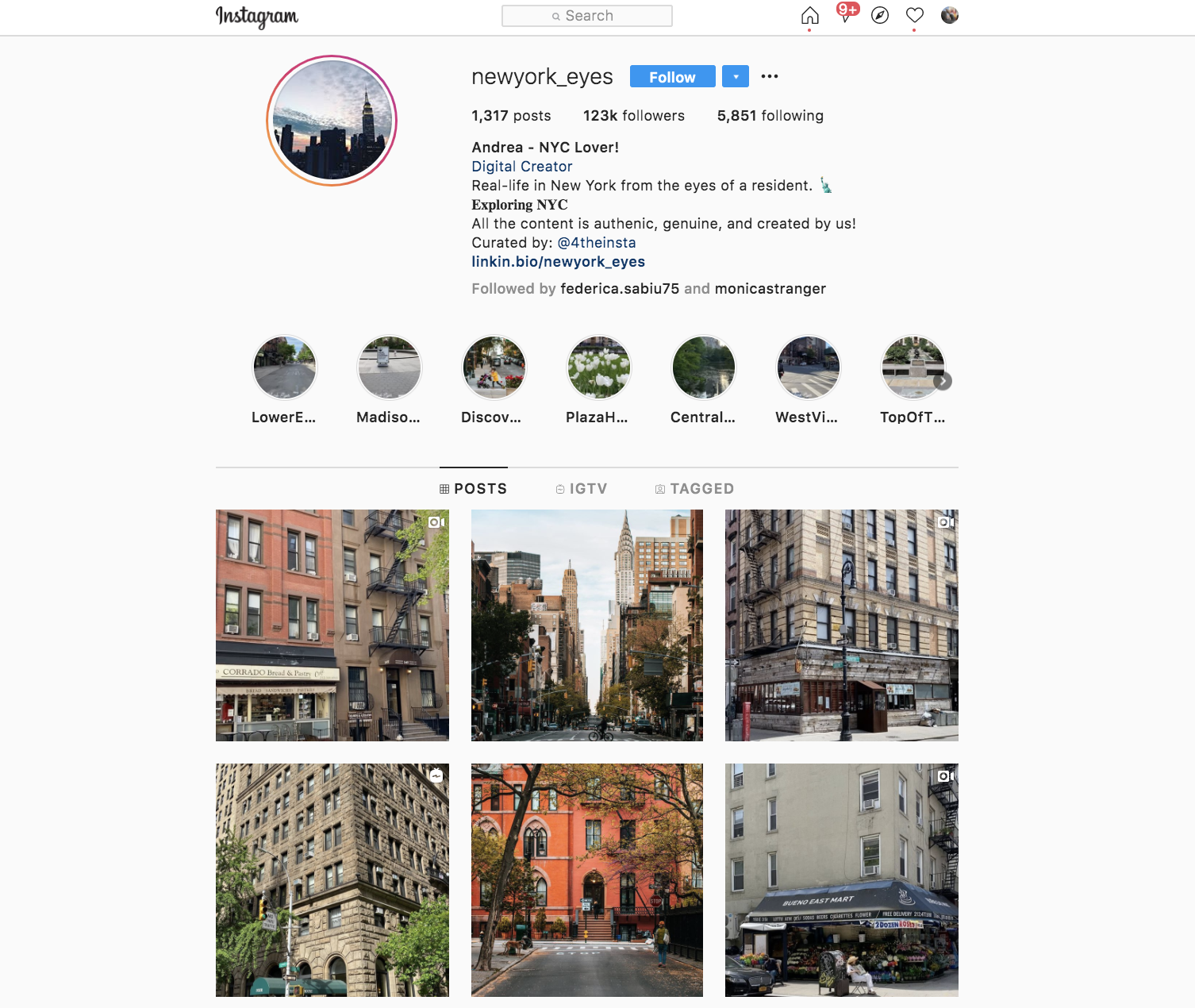Open the linkin.bio/newyork_eyes link

click(558, 262)
